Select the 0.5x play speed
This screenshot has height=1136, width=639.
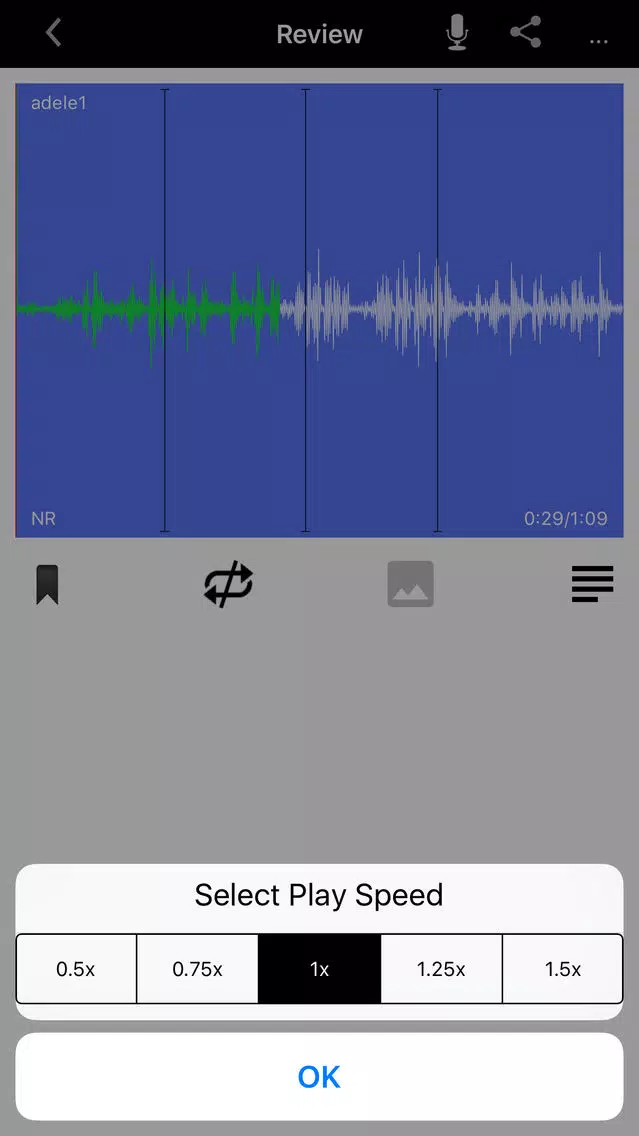click(x=76, y=969)
